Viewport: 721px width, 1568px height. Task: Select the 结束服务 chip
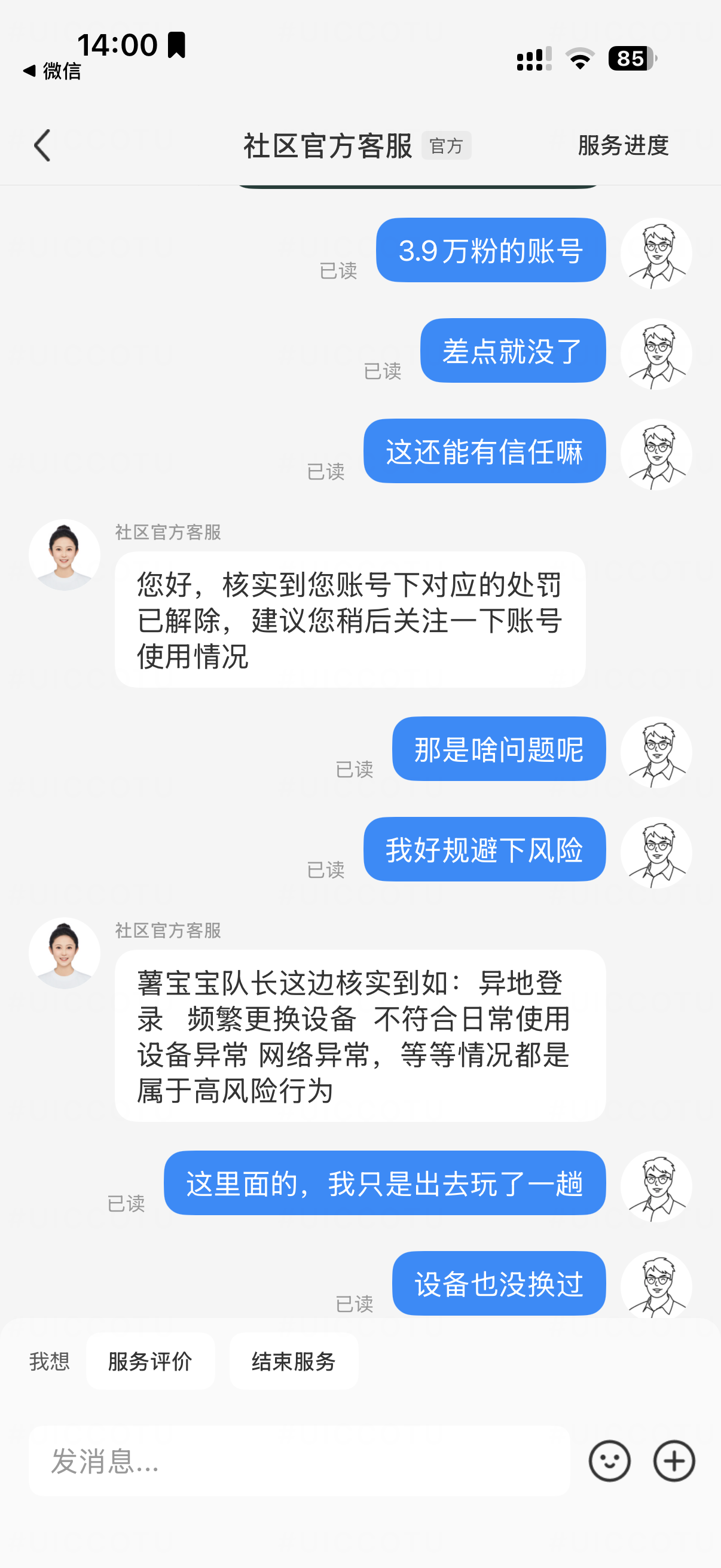point(294,1361)
